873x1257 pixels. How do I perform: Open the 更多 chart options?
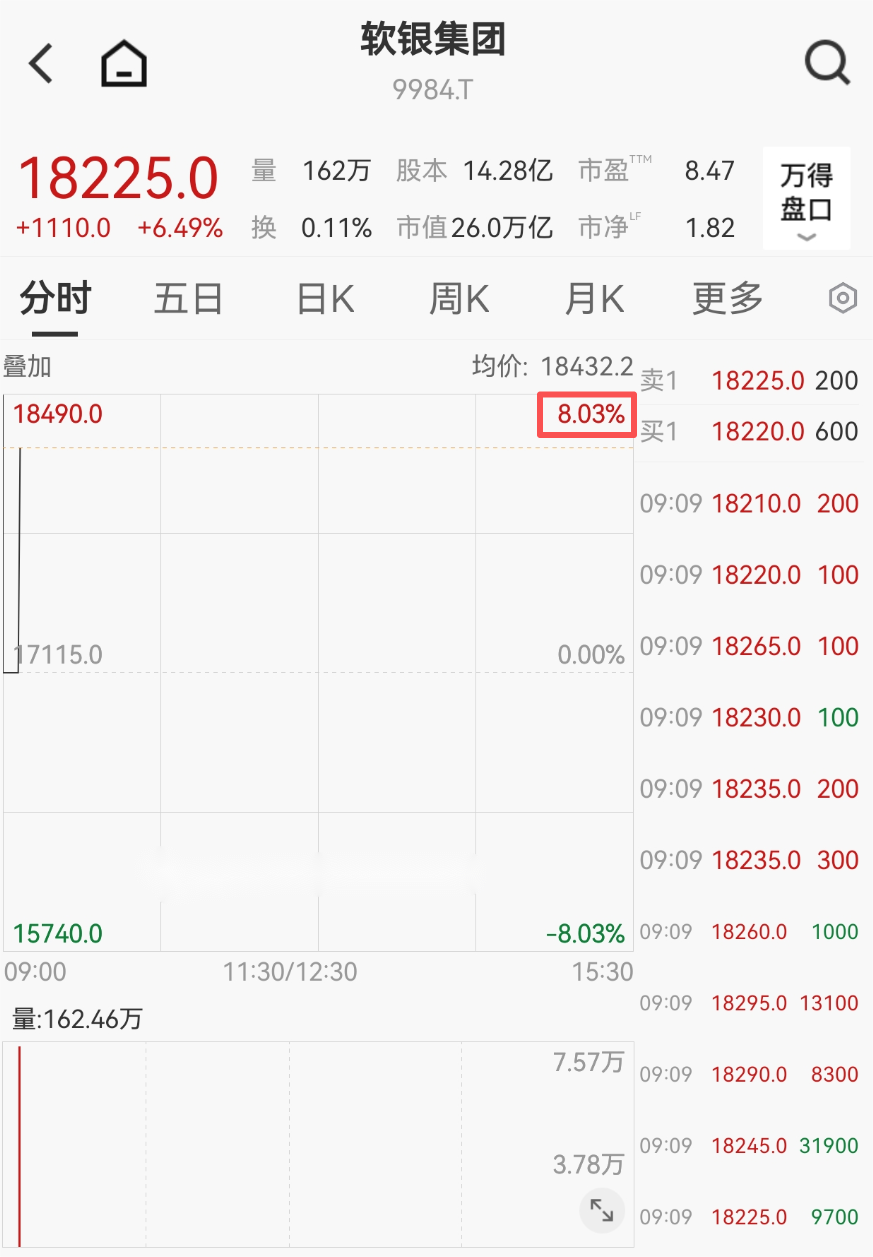tap(727, 298)
